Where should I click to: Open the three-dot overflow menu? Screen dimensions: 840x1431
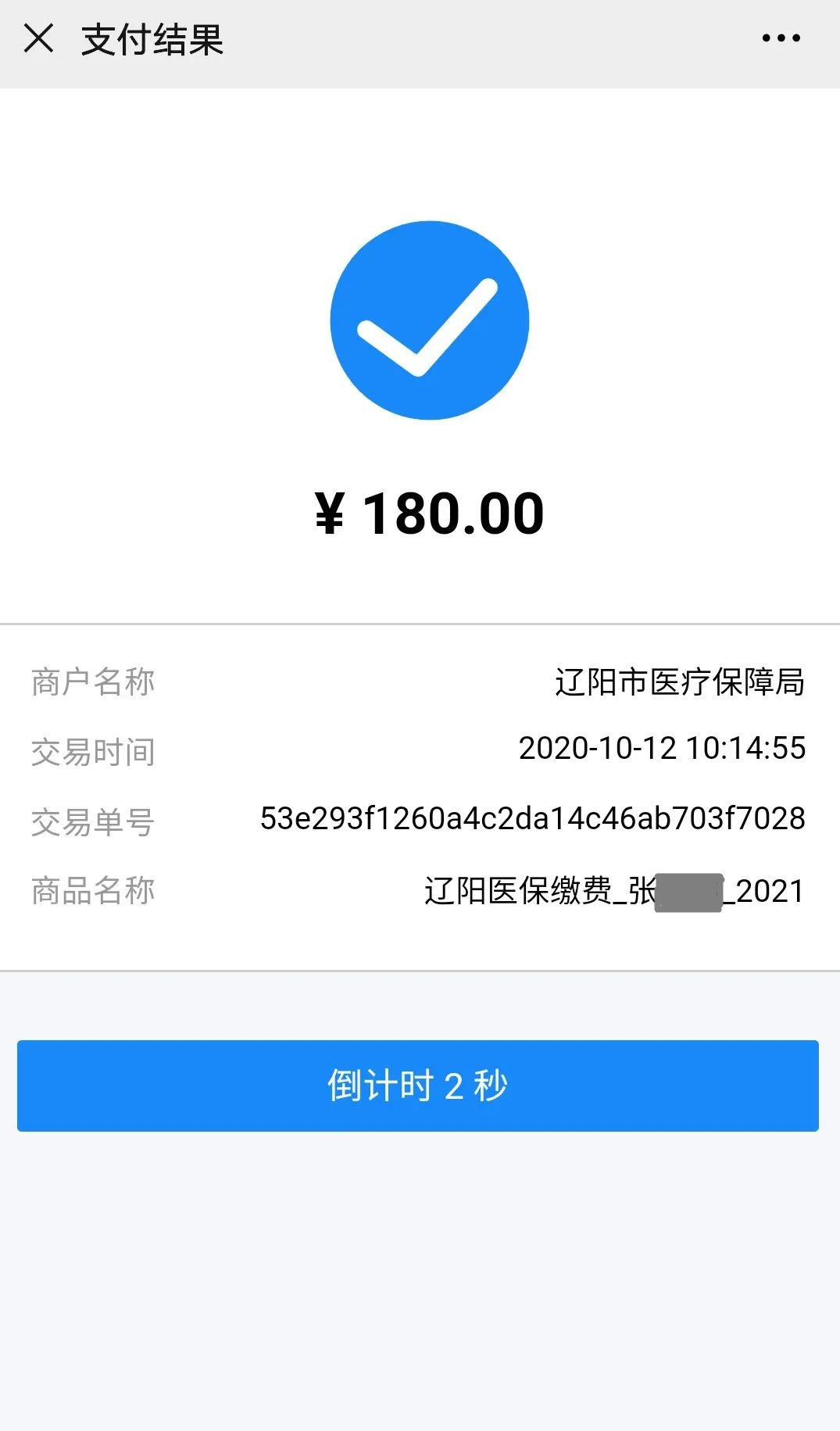pyautogui.click(x=781, y=38)
